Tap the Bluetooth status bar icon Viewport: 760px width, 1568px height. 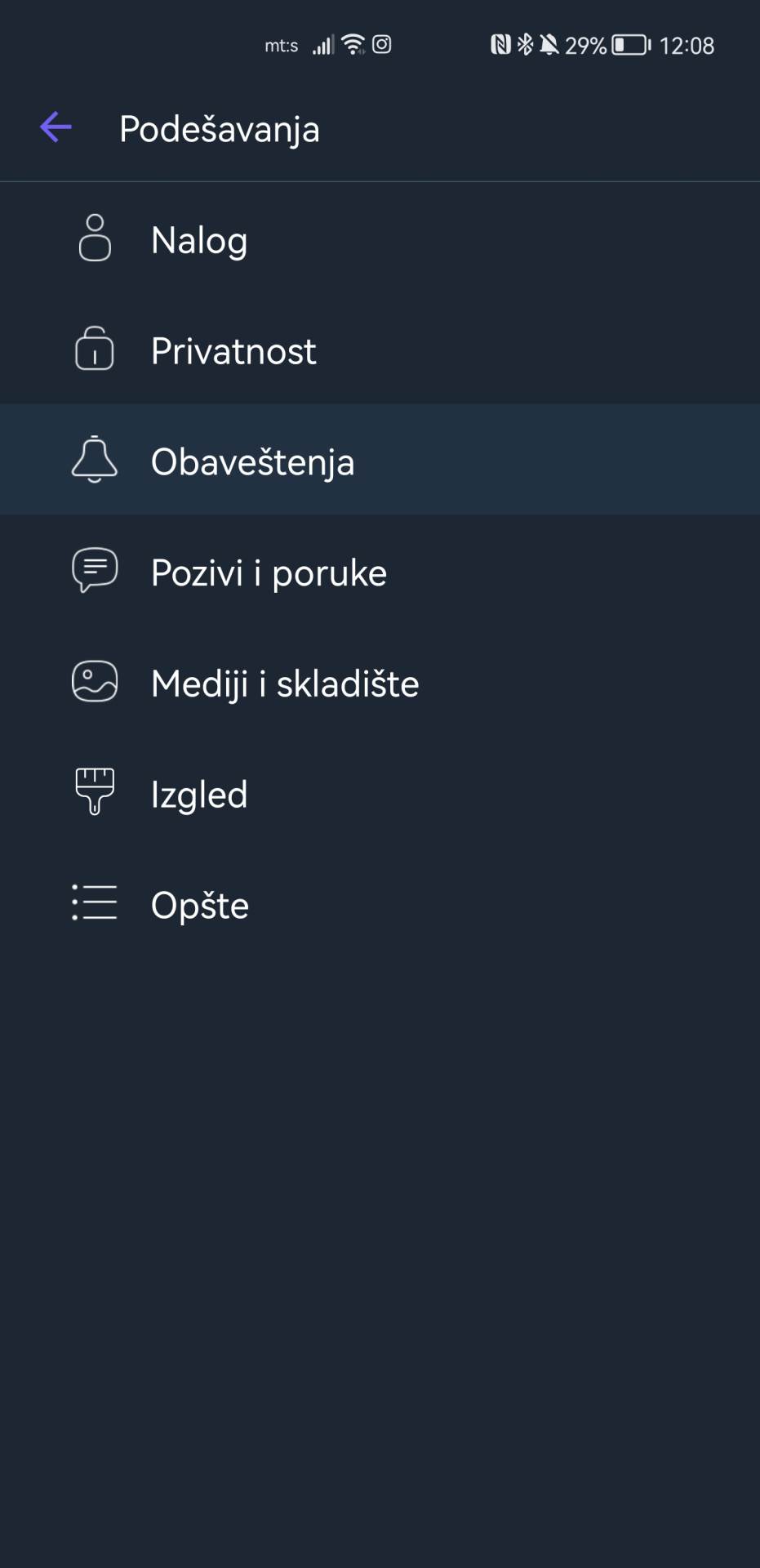[x=525, y=44]
